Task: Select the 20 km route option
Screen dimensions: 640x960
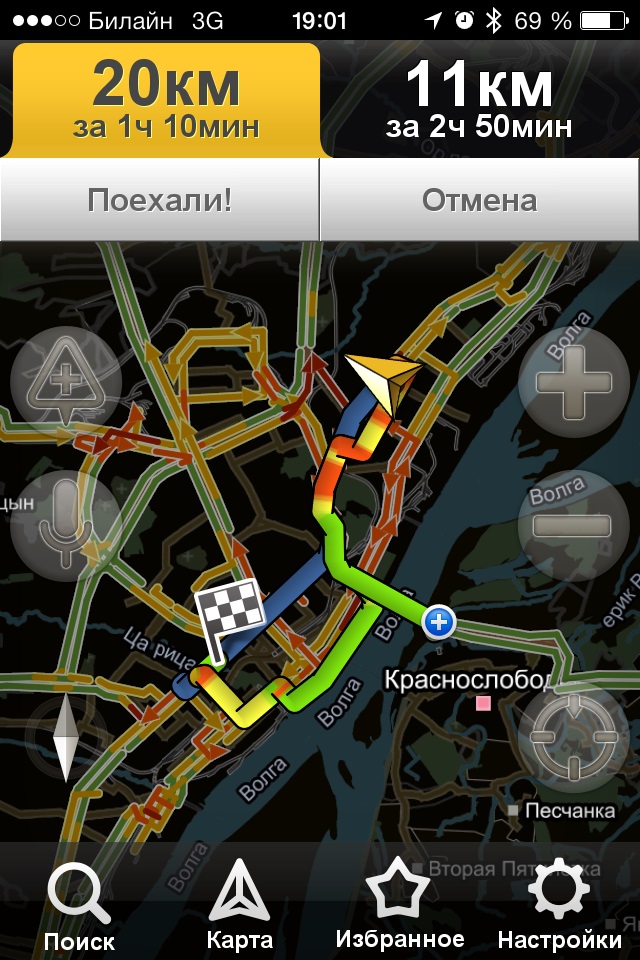Action: 165,100
